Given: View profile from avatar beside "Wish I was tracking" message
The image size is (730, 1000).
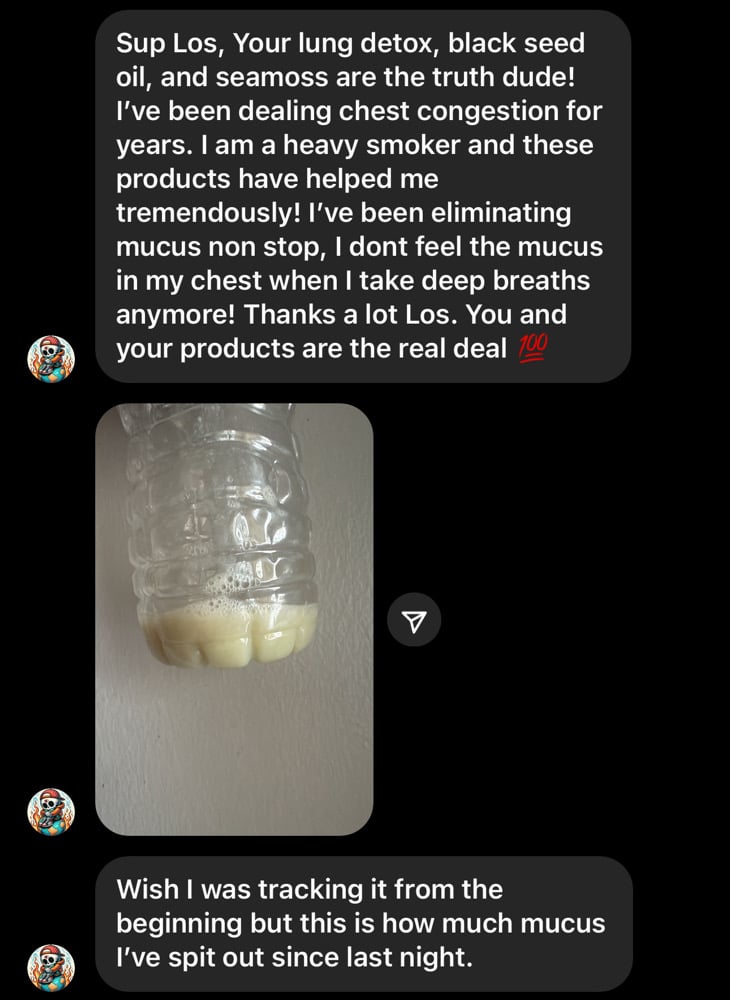Looking at the screenshot, I should point(51,966).
